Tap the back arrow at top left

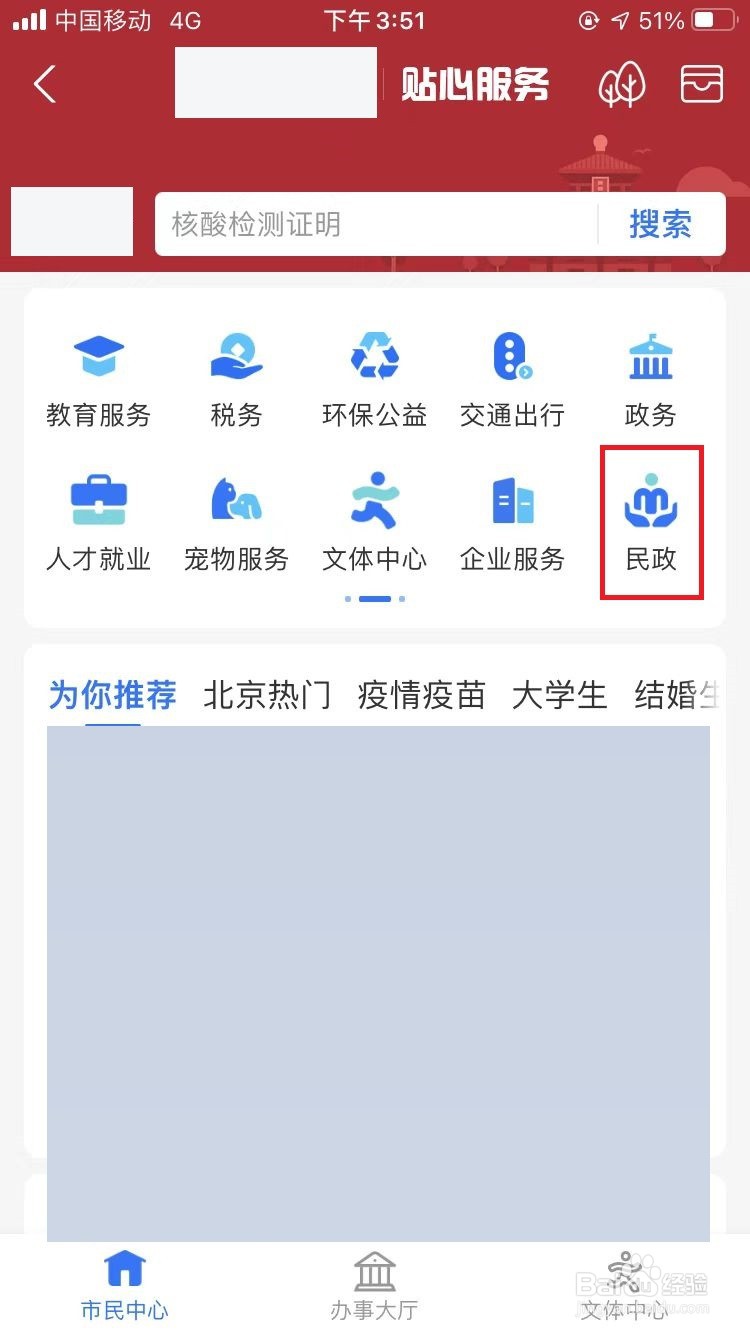pyautogui.click(x=44, y=84)
